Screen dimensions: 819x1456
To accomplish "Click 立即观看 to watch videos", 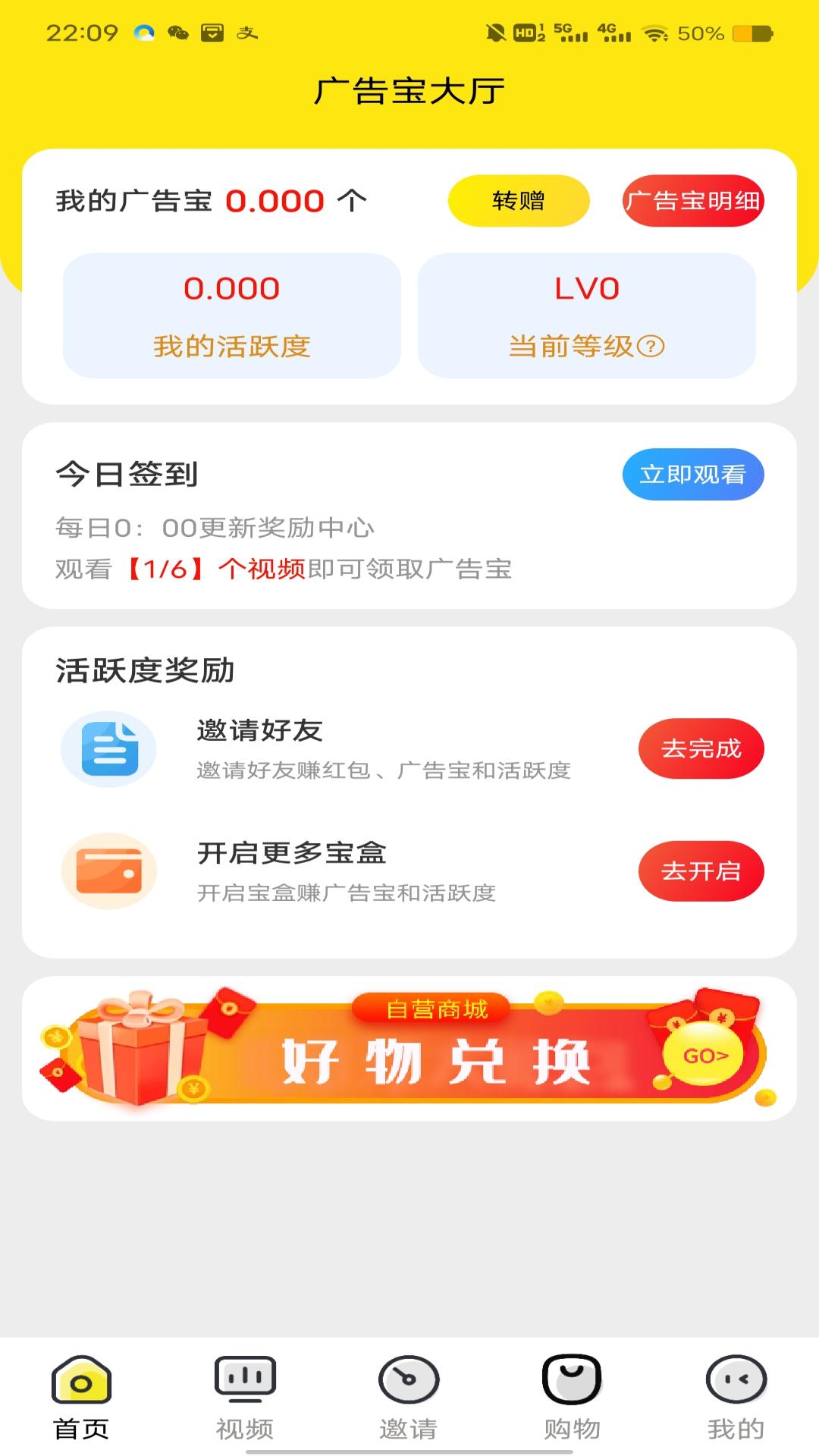I will 692,473.
